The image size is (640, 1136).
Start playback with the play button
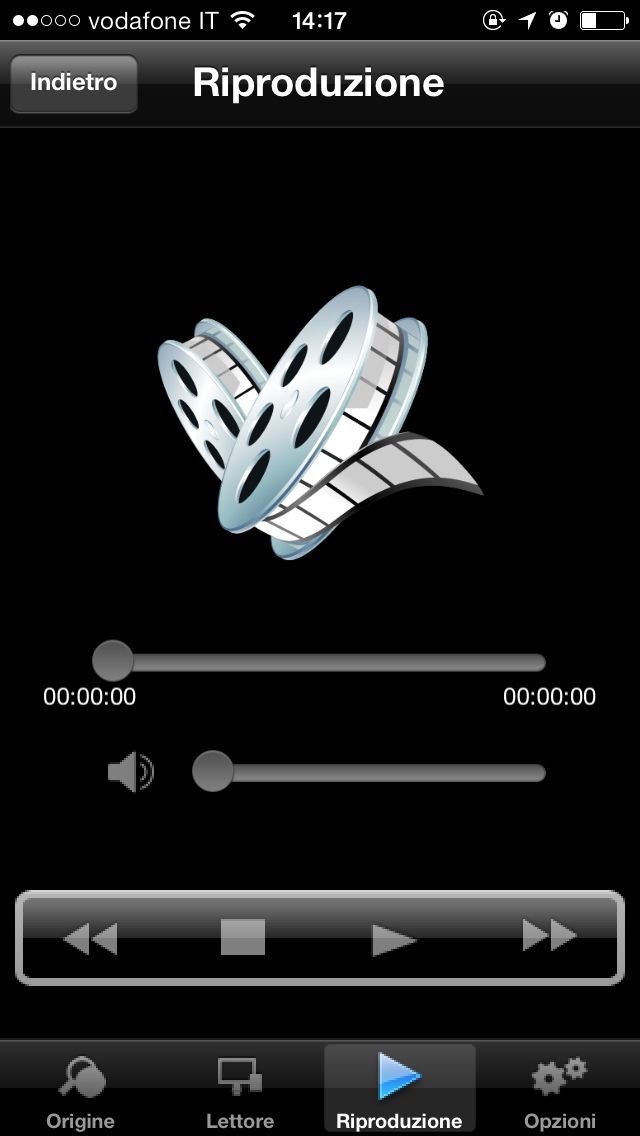point(394,939)
